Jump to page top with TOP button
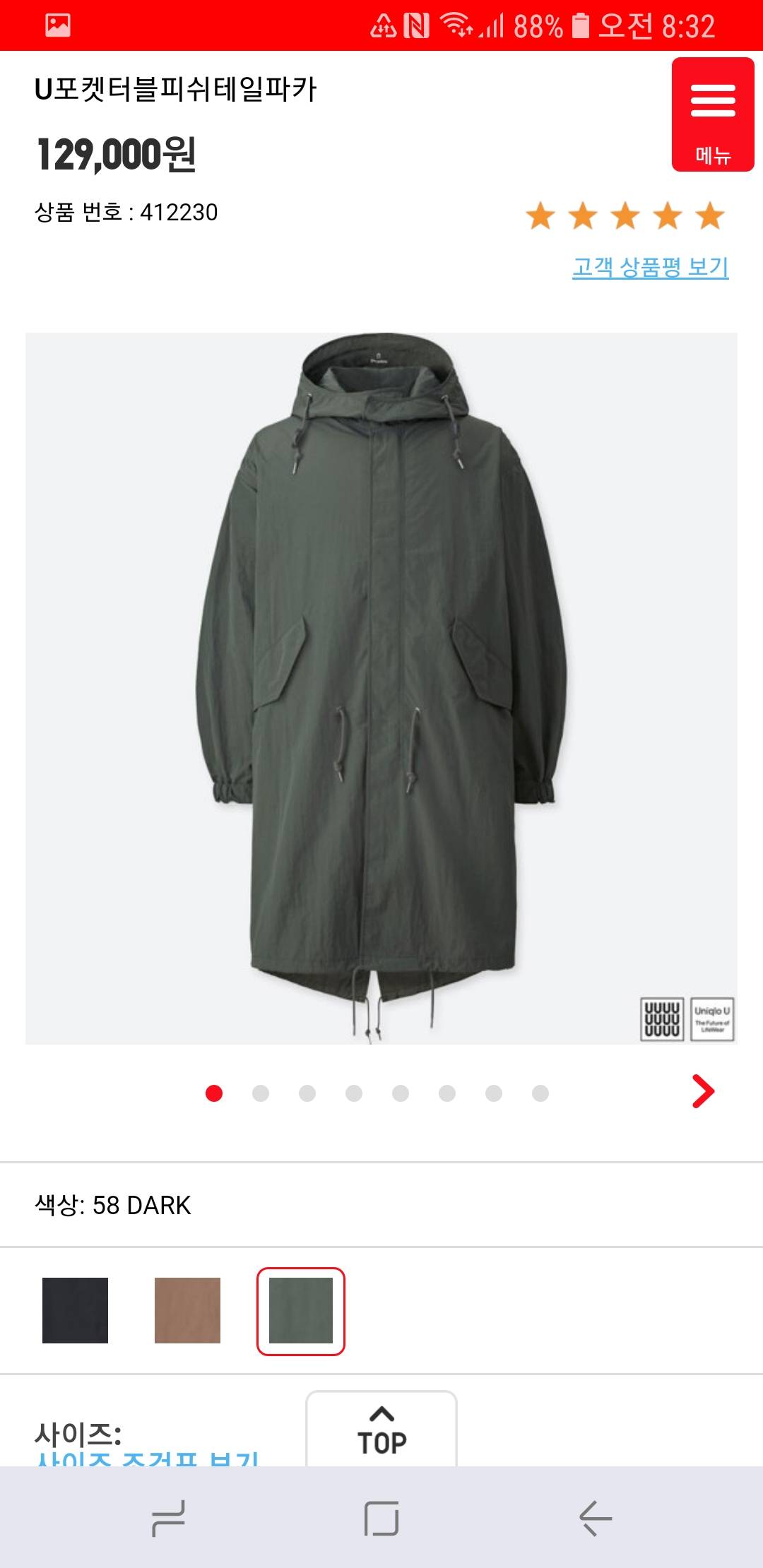The width and height of the screenshot is (763, 1568). pos(381,1431)
